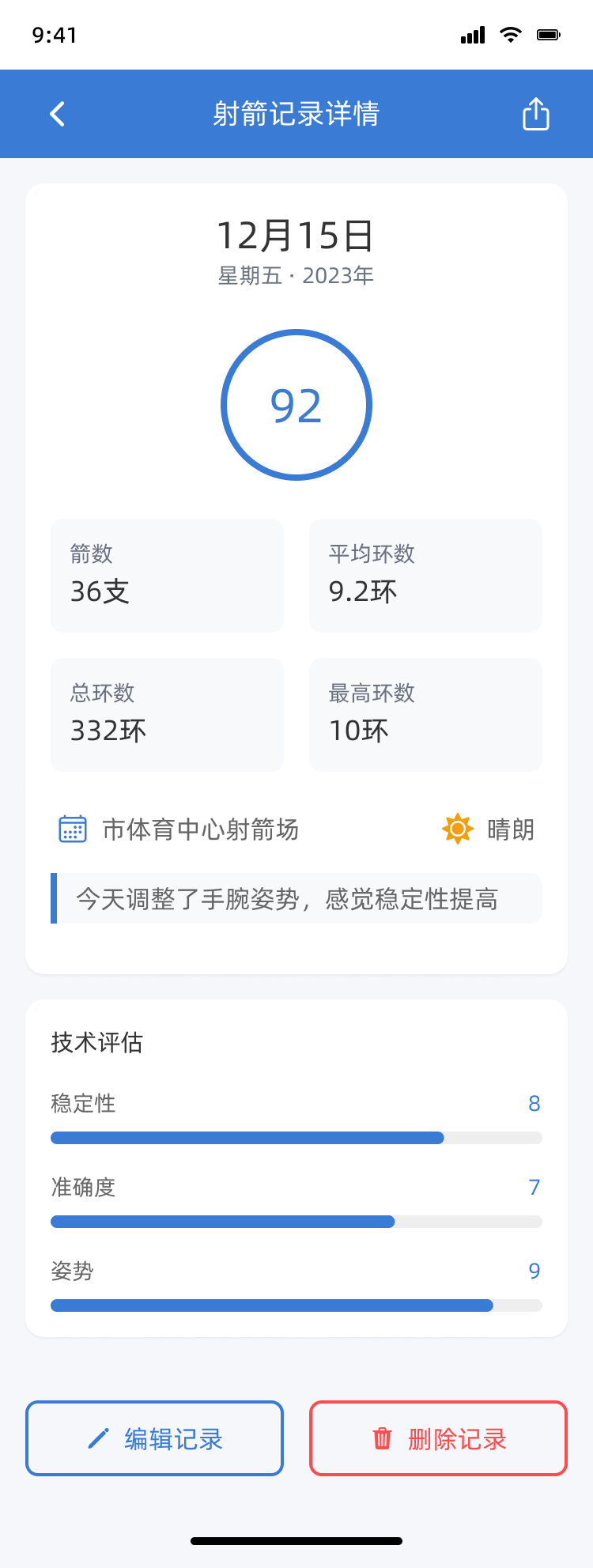
Task: Tap the 编辑记录 button
Action: click(x=154, y=1438)
